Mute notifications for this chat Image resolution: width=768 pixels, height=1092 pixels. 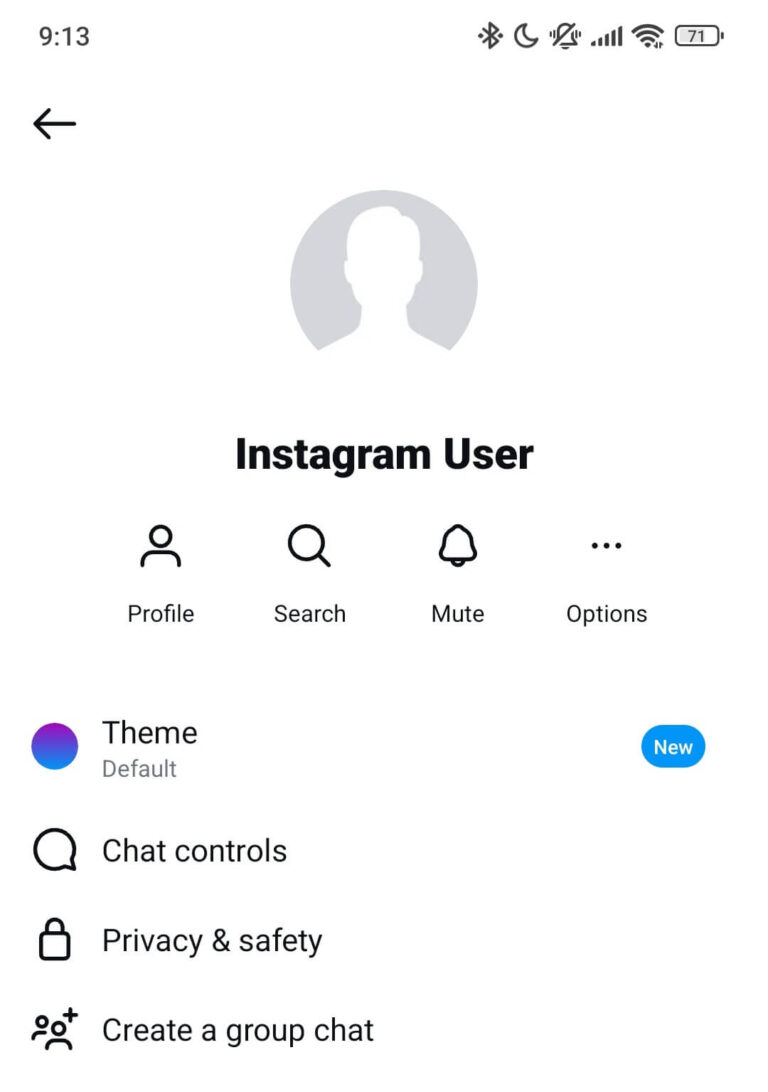(x=456, y=570)
